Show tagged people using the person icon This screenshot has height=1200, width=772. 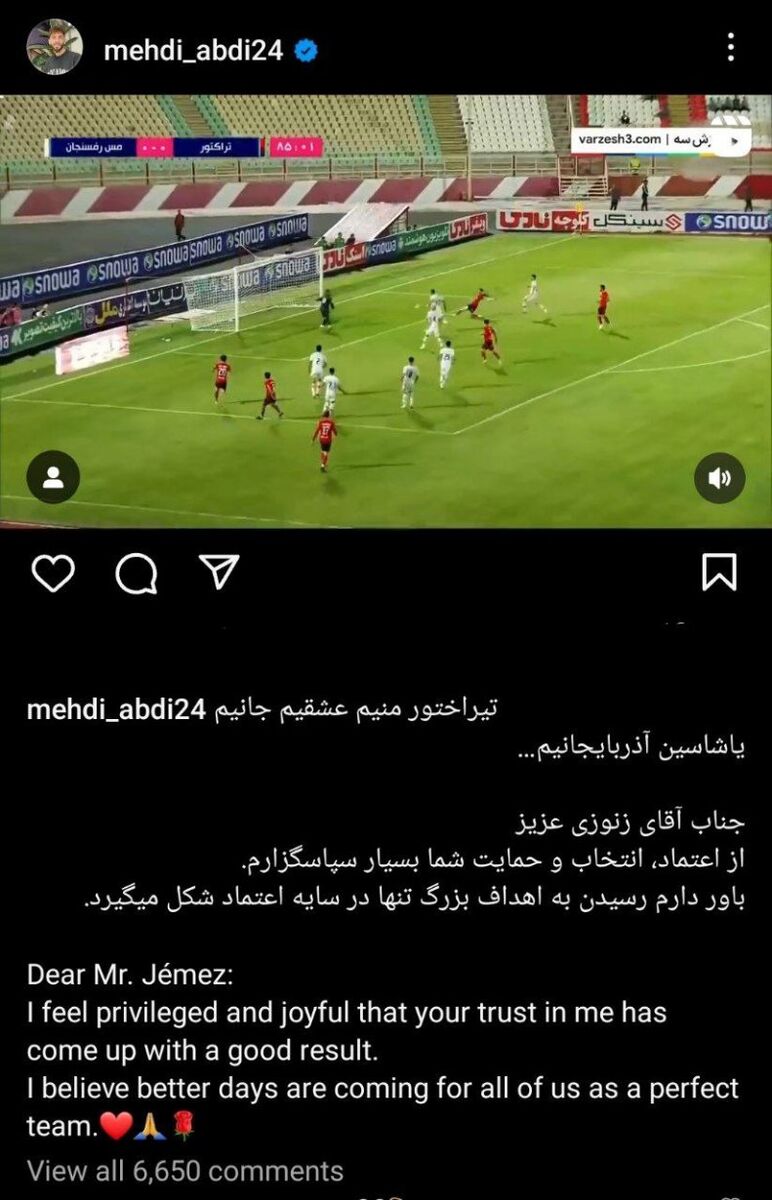(53, 477)
